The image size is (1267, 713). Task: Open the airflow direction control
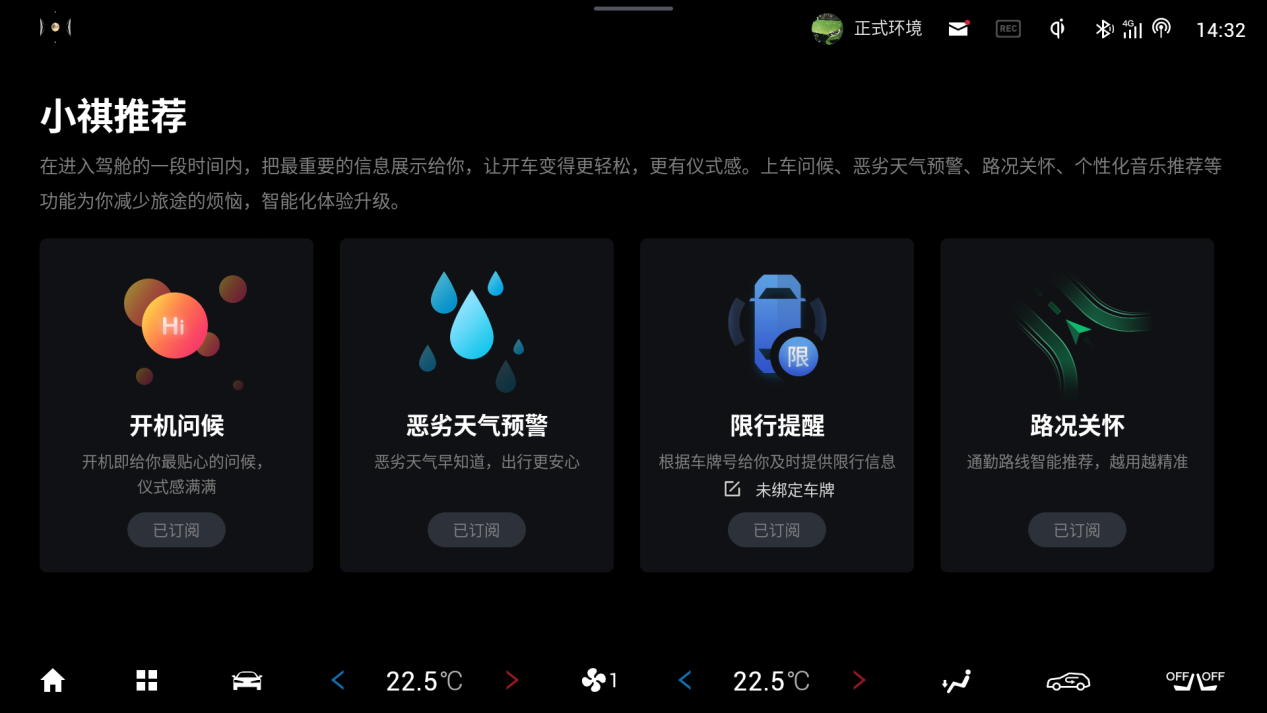957,682
